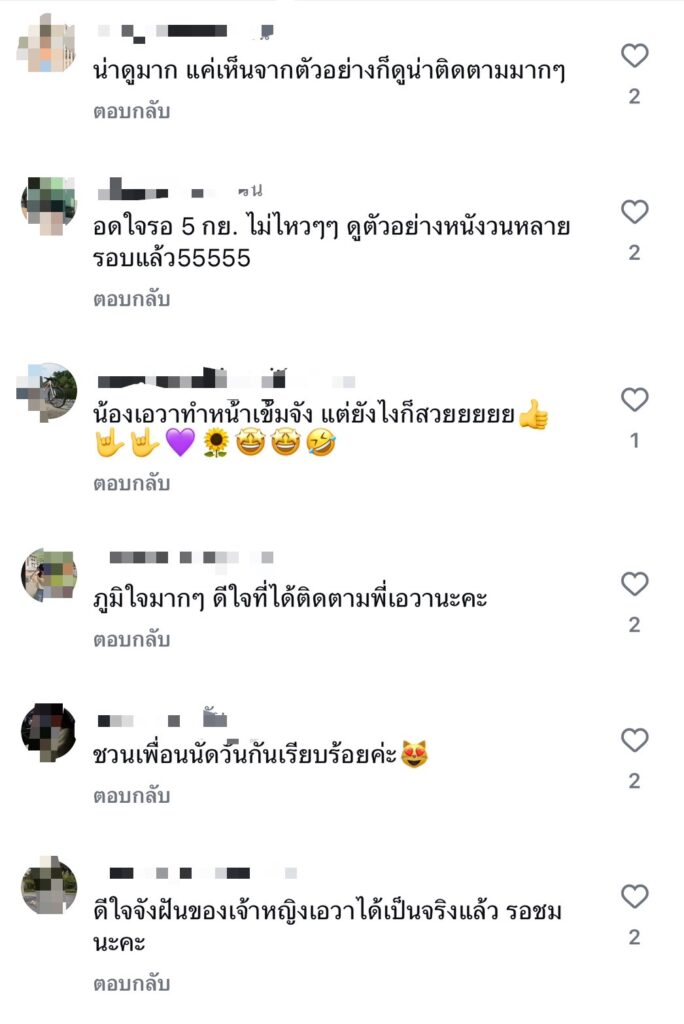
Task: Like the comment starting with น้องเอวาทำหน้าเข้มจัง
Action: (635, 400)
